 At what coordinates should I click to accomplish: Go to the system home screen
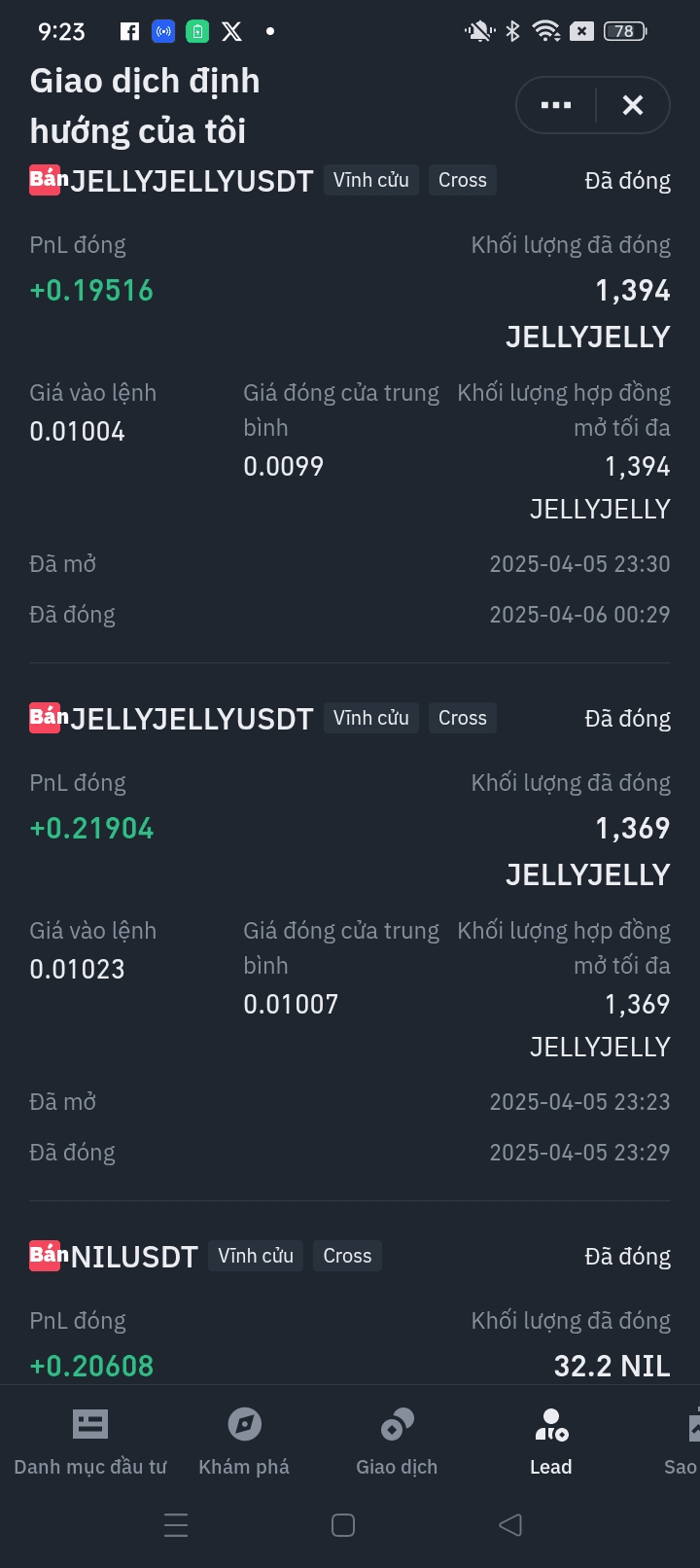[343, 1525]
